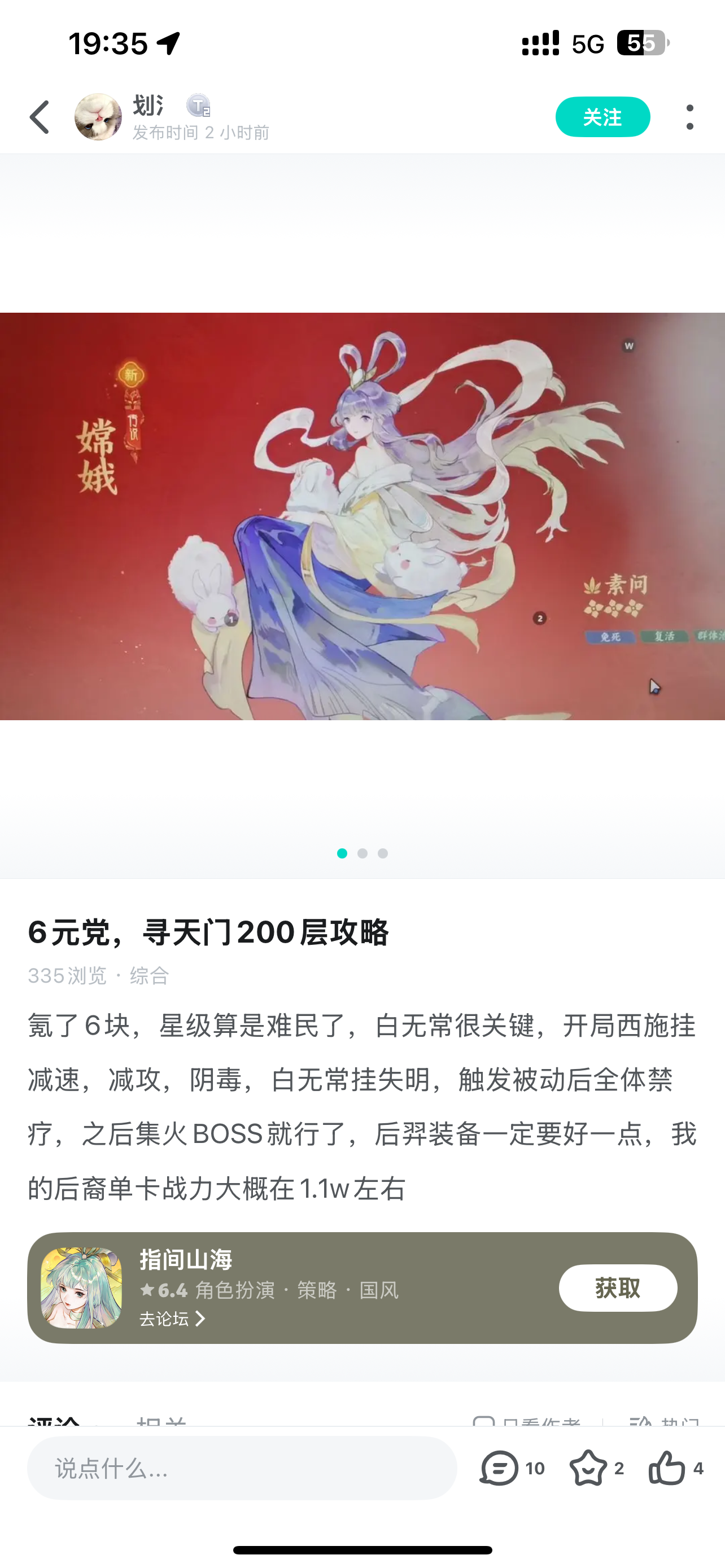Image resolution: width=725 pixels, height=1568 pixels.
Task: Go back using the left arrow
Action: pyautogui.click(x=39, y=116)
